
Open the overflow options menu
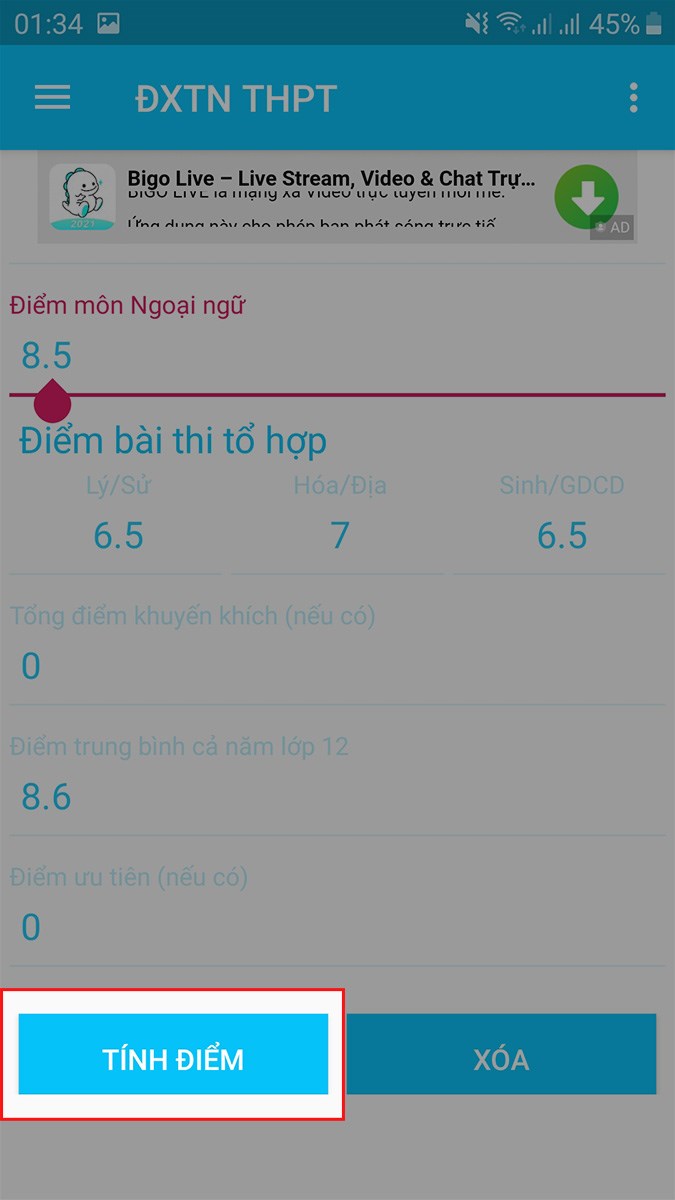[633, 98]
